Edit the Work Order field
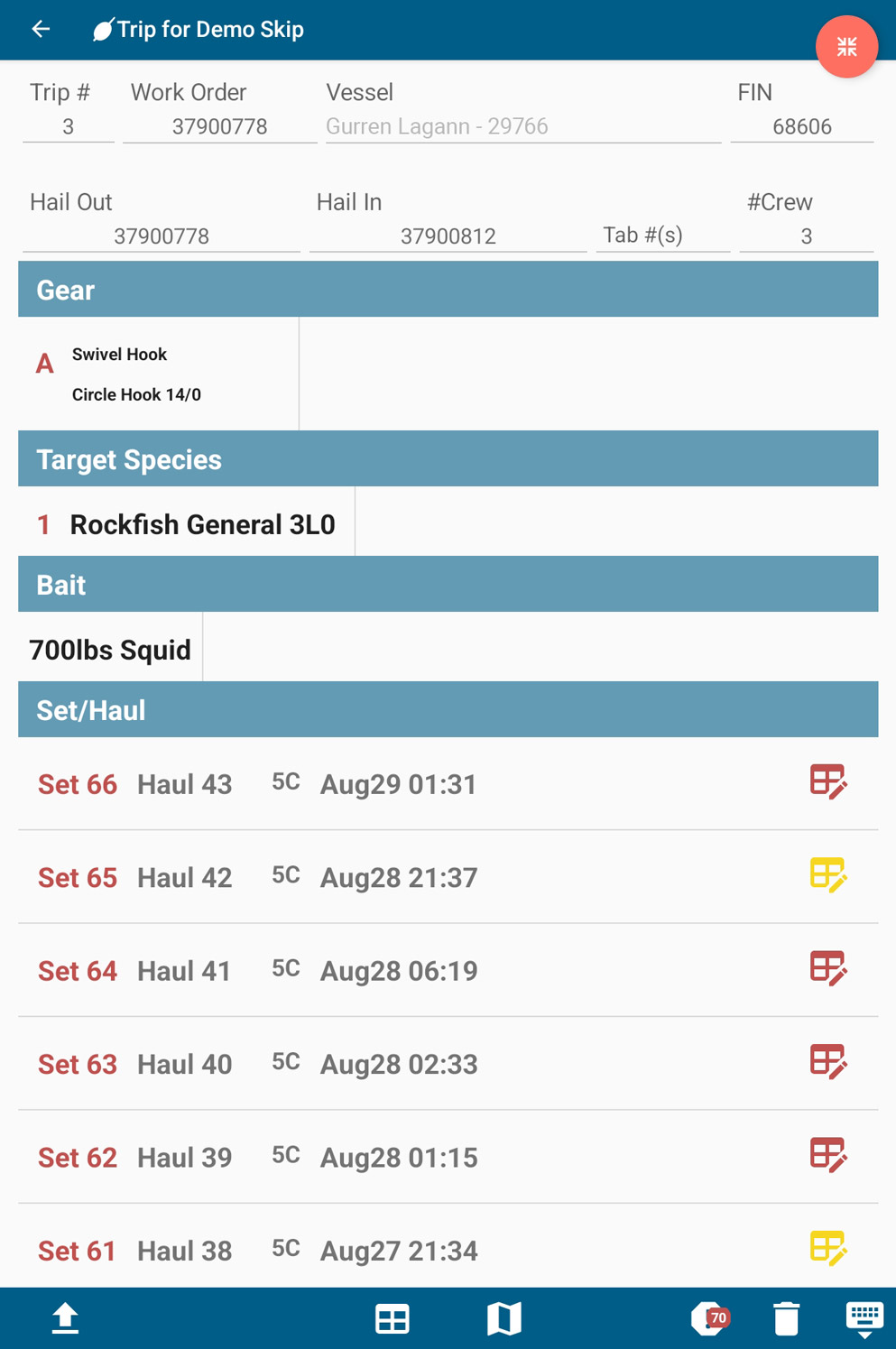The image size is (896, 1349). (219, 126)
